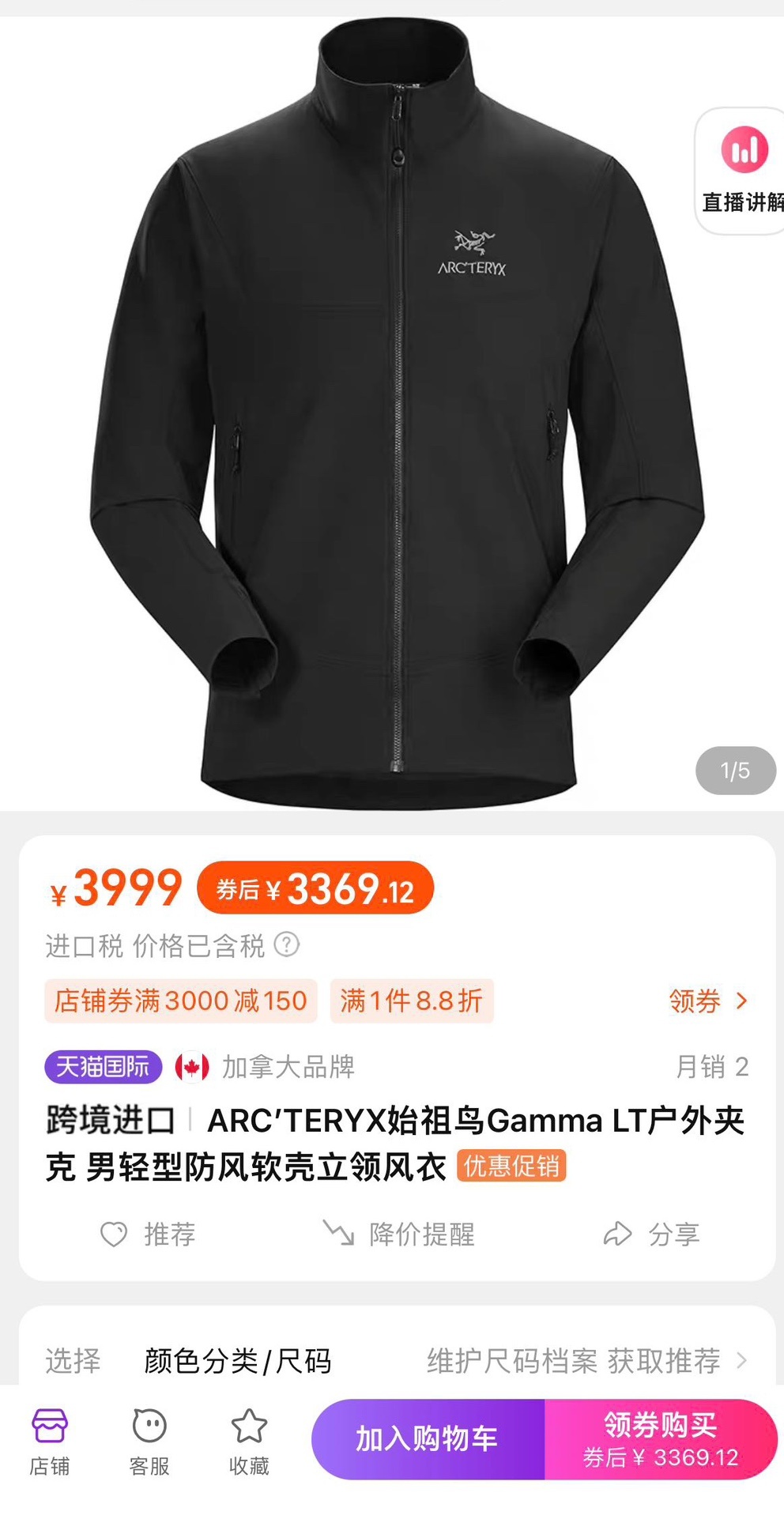Tap 加入购物车 to add to cart
The image size is (784, 1519).
tap(428, 1439)
